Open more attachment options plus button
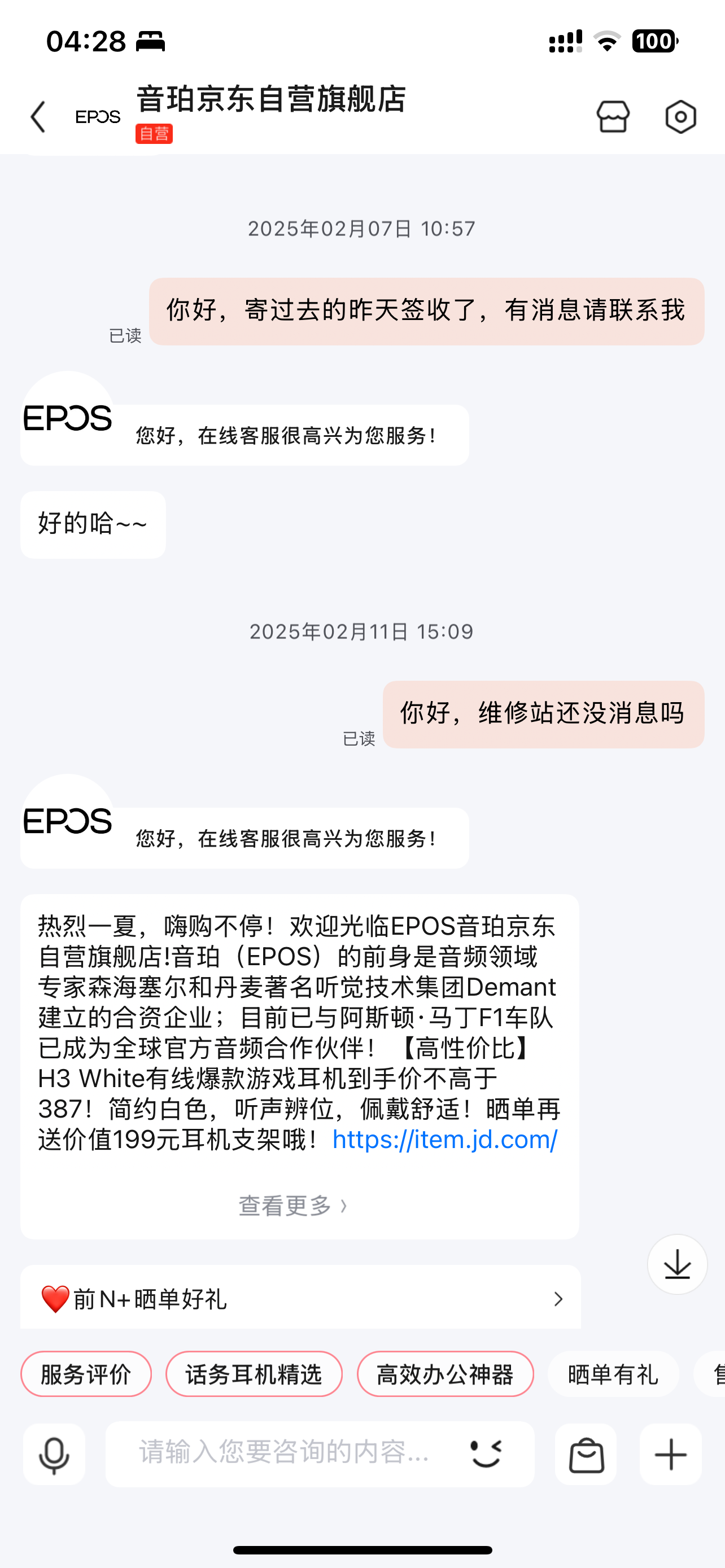725x1568 pixels. point(670,1455)
